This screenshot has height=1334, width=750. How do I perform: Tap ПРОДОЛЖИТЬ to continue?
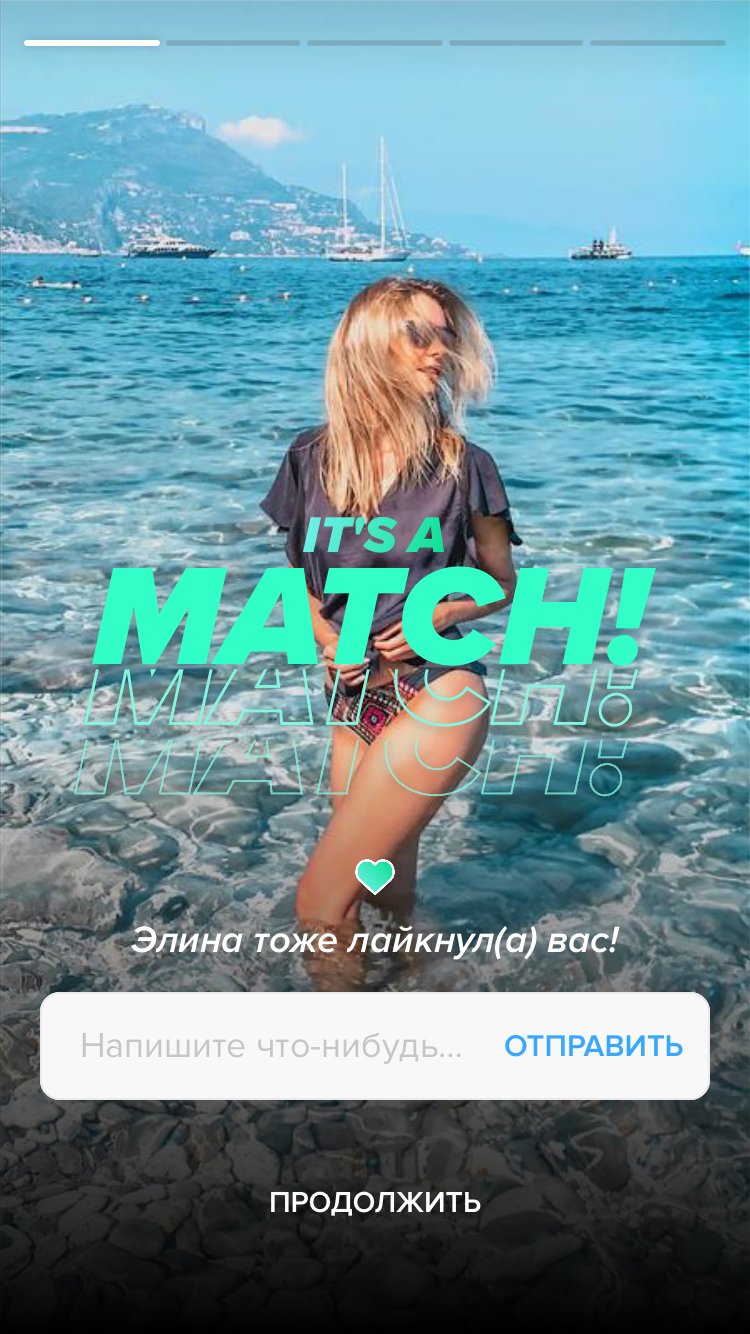click(x=375, y=1202)
